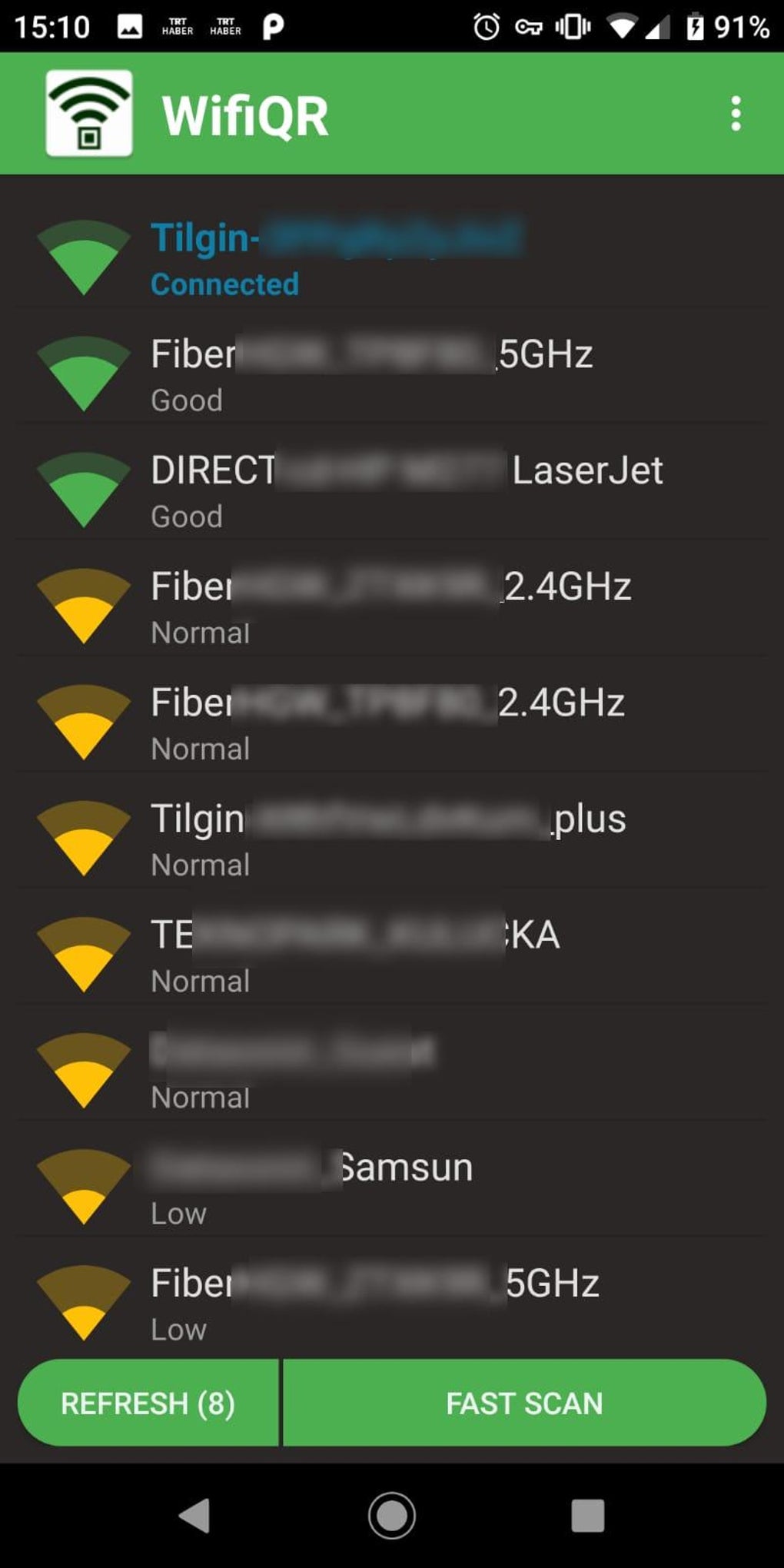Return to the home screen
The height and width of the screenshot is (1568, 784).
tap(392, 1516)
